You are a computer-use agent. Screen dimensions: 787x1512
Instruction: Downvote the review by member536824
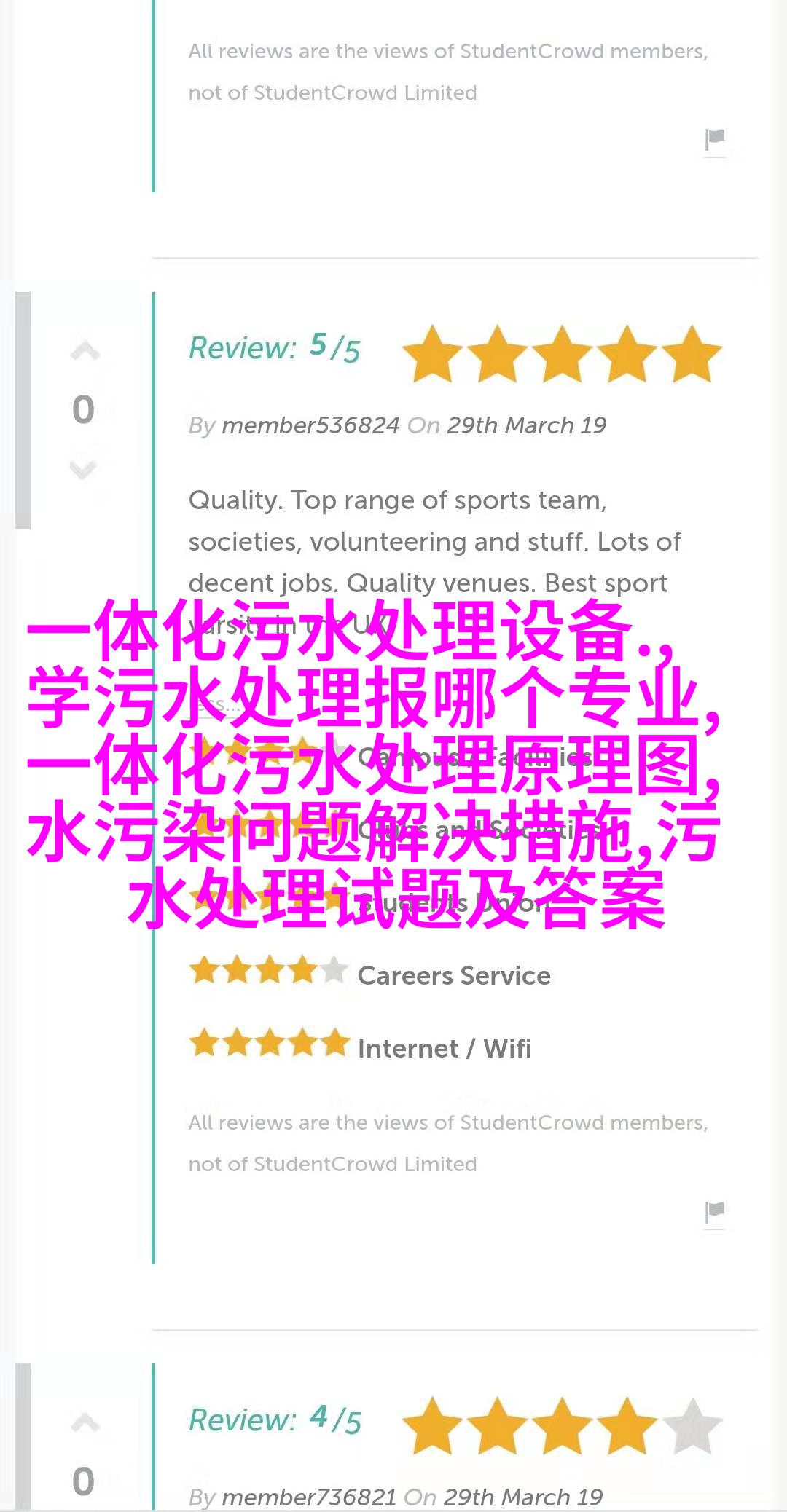point(83,470)
